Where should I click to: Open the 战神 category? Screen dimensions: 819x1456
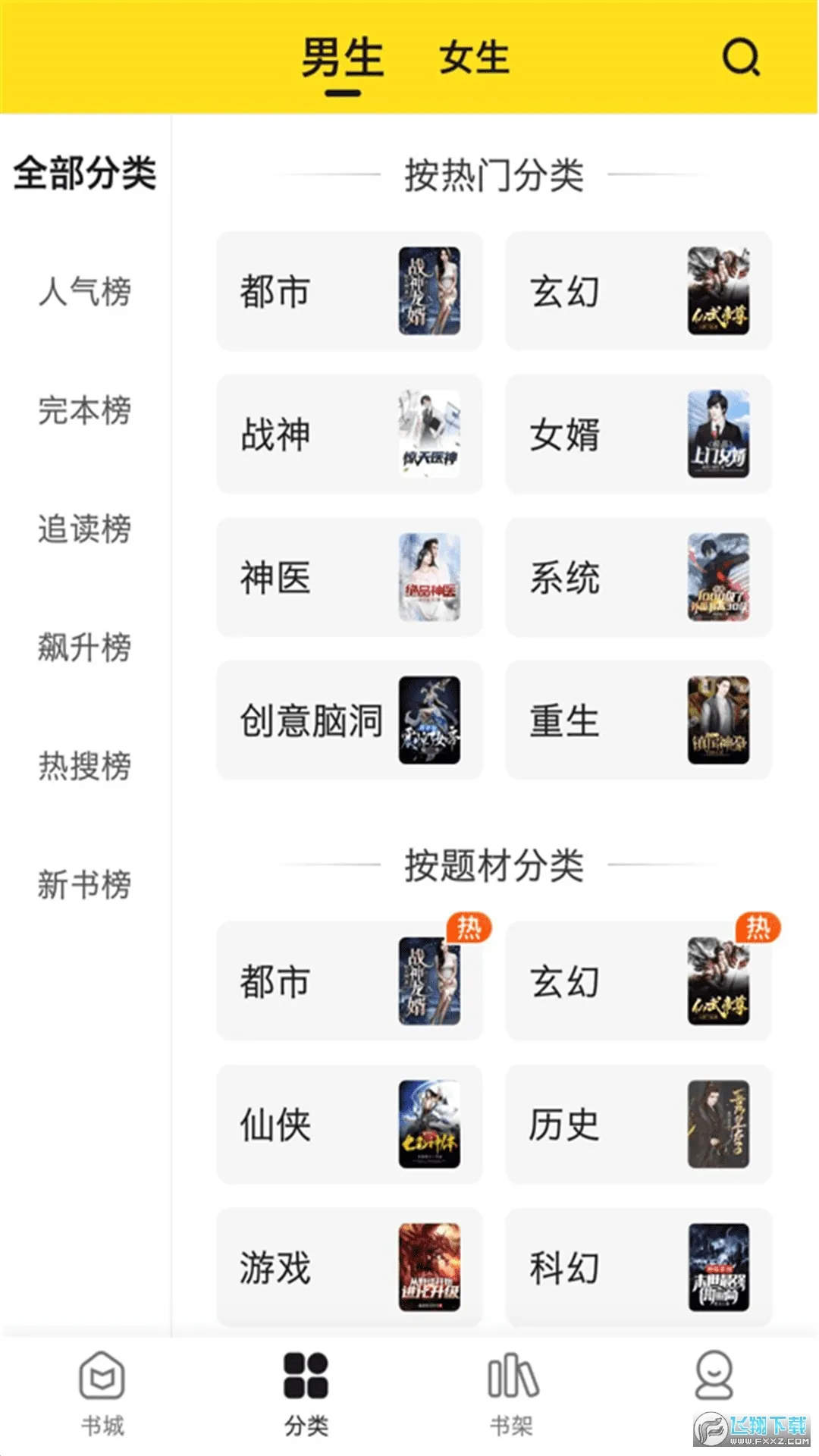(349, 434)
